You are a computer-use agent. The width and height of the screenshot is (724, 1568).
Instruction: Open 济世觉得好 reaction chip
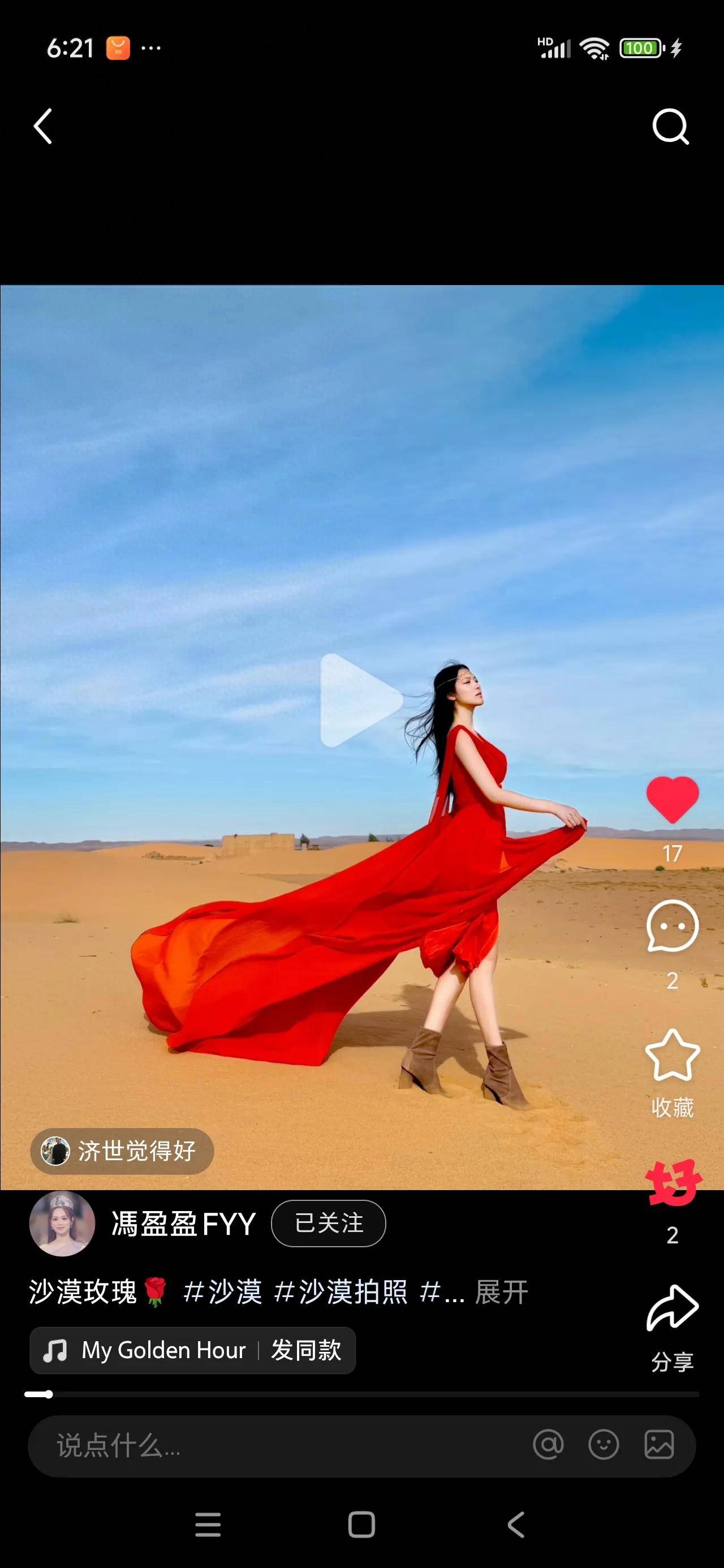pos(122,1151)
